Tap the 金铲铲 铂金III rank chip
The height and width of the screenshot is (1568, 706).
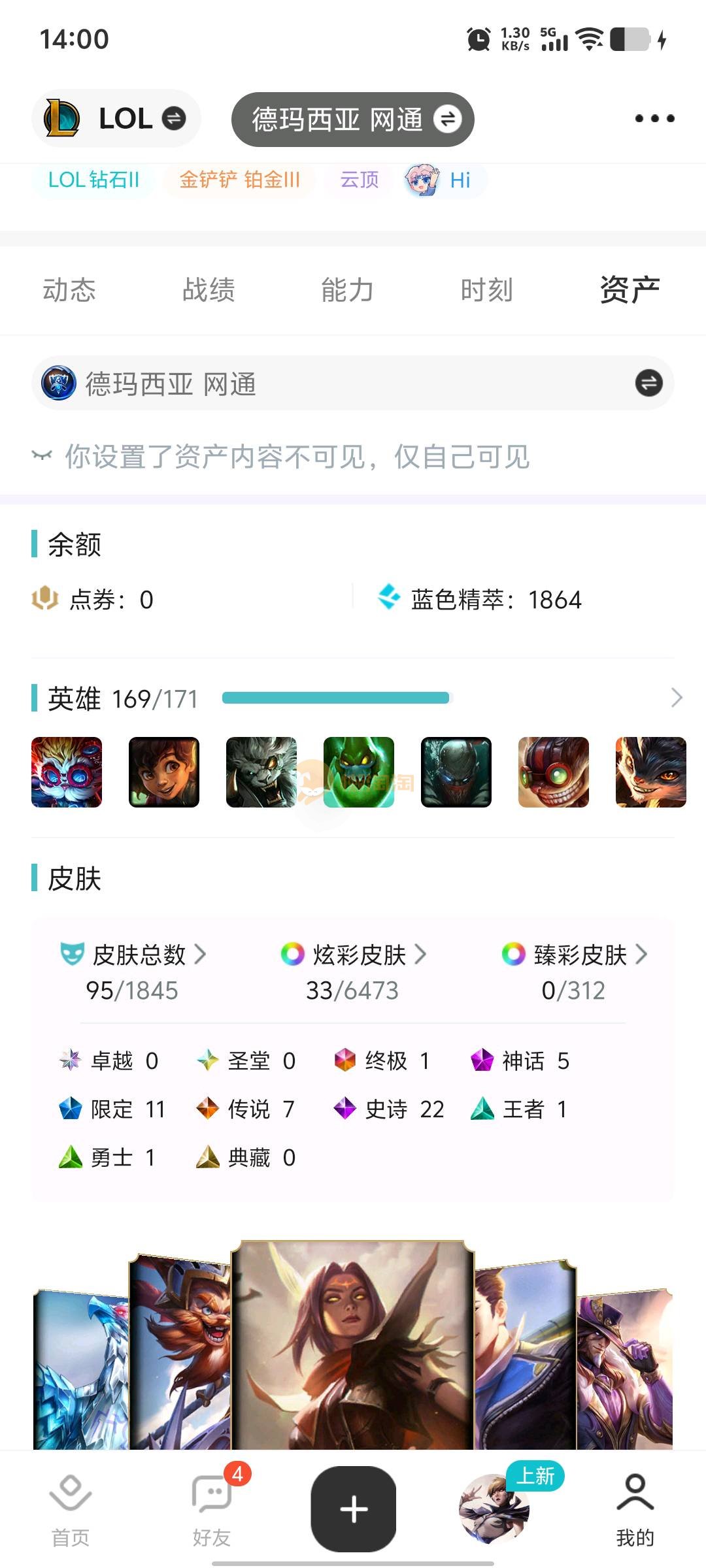(x=239, y=180)
